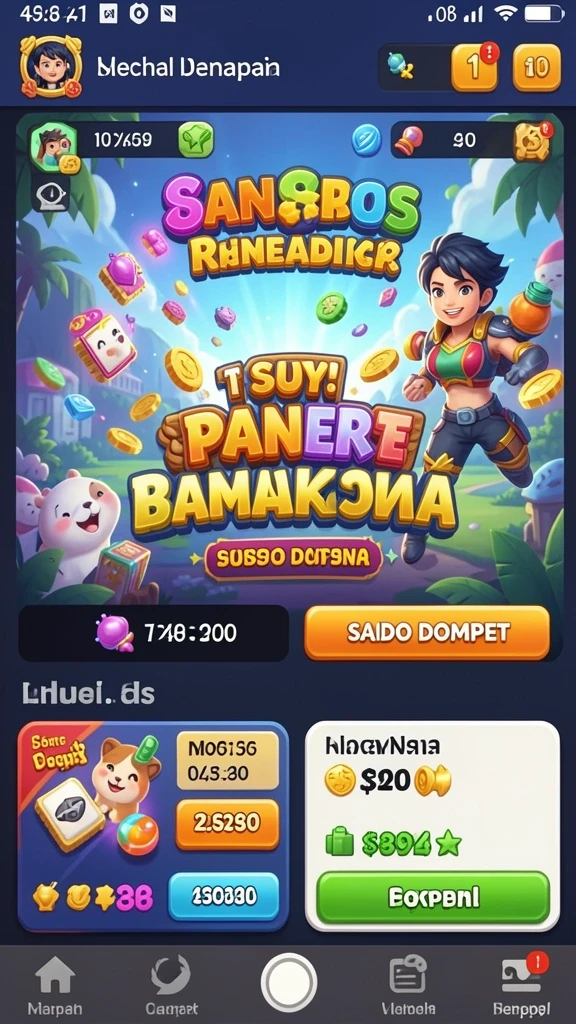Tap the orange 1 button with badge
Image resolution: width=576 pixels, height=1024 pixels.
[475, 67]
